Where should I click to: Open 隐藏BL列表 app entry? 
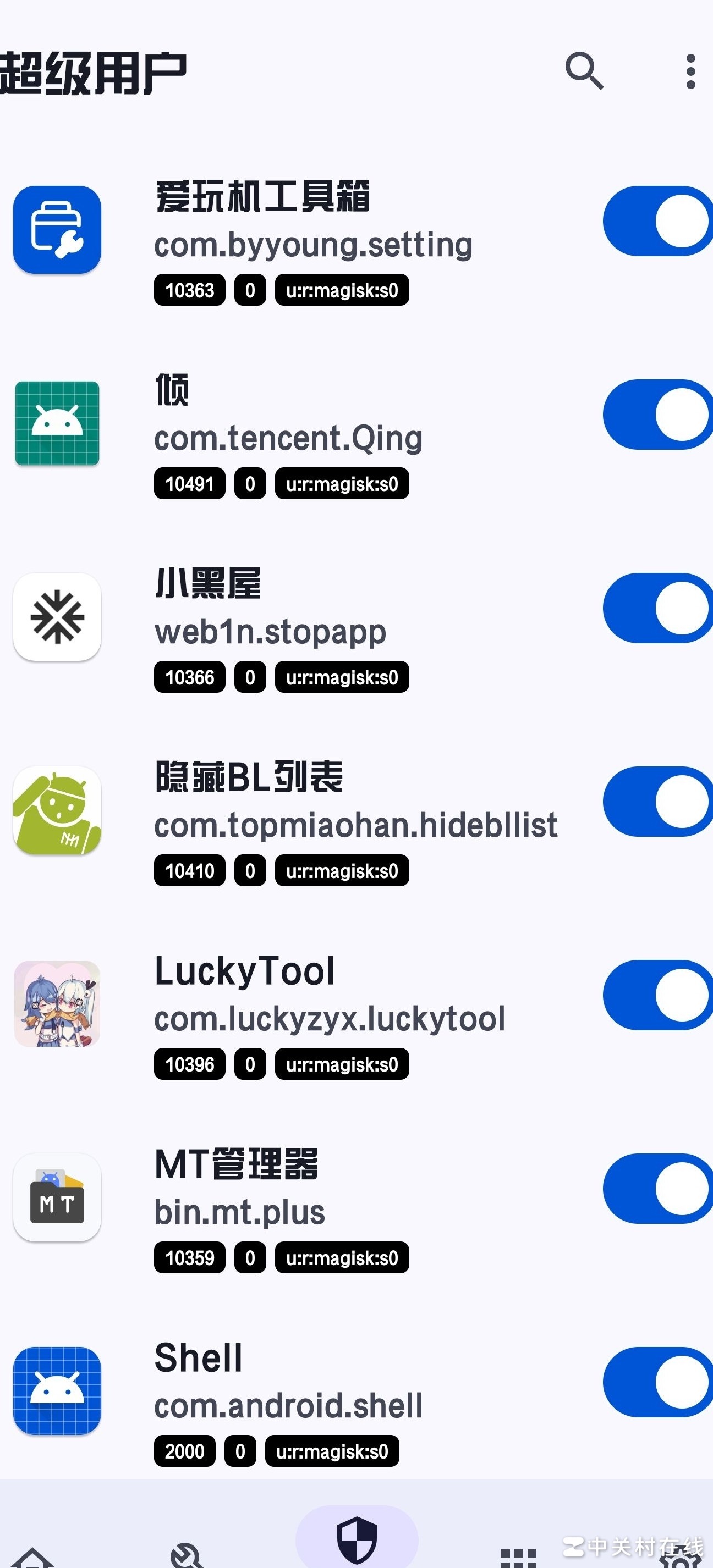[355, 824]
